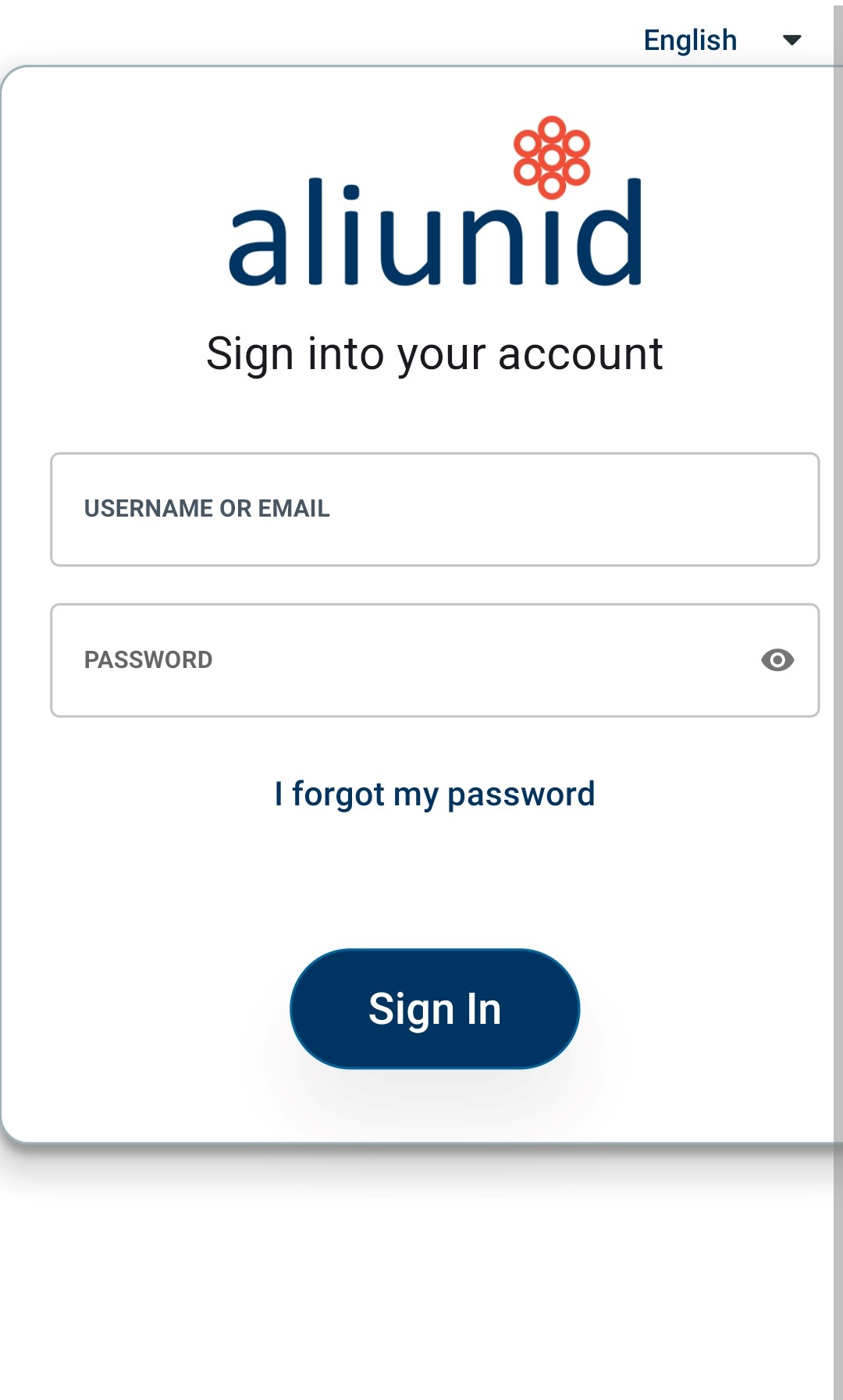The width and height of the screenshot is (843, 1400).
Task: Show password using the eye icon
Action: pyautogui.click(x=777, y=660)
